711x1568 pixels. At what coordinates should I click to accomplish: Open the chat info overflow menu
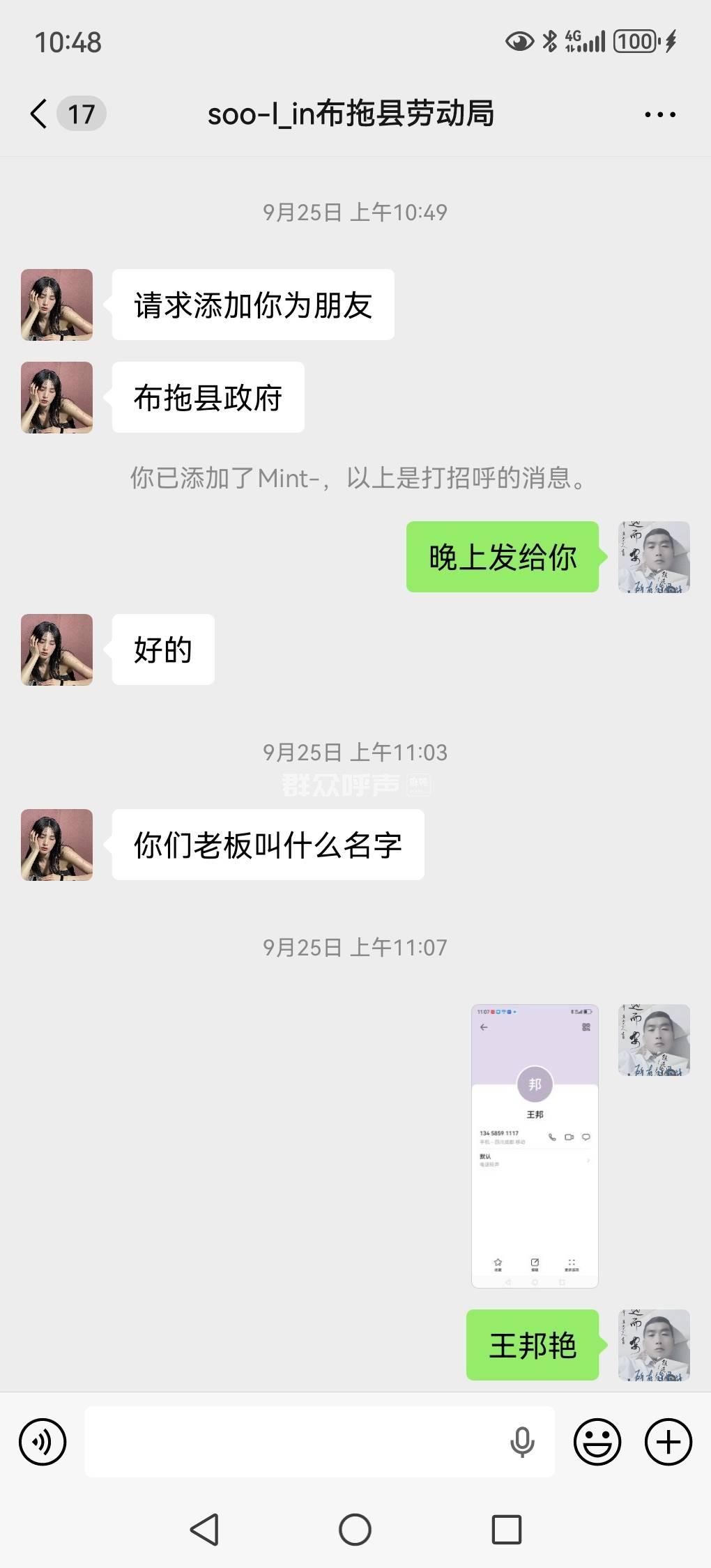[x=659, y=114]
